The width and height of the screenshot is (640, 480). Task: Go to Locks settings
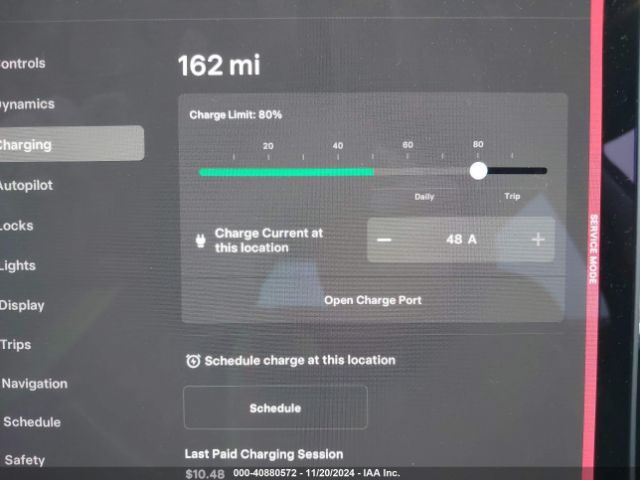[x=18, y=226]
